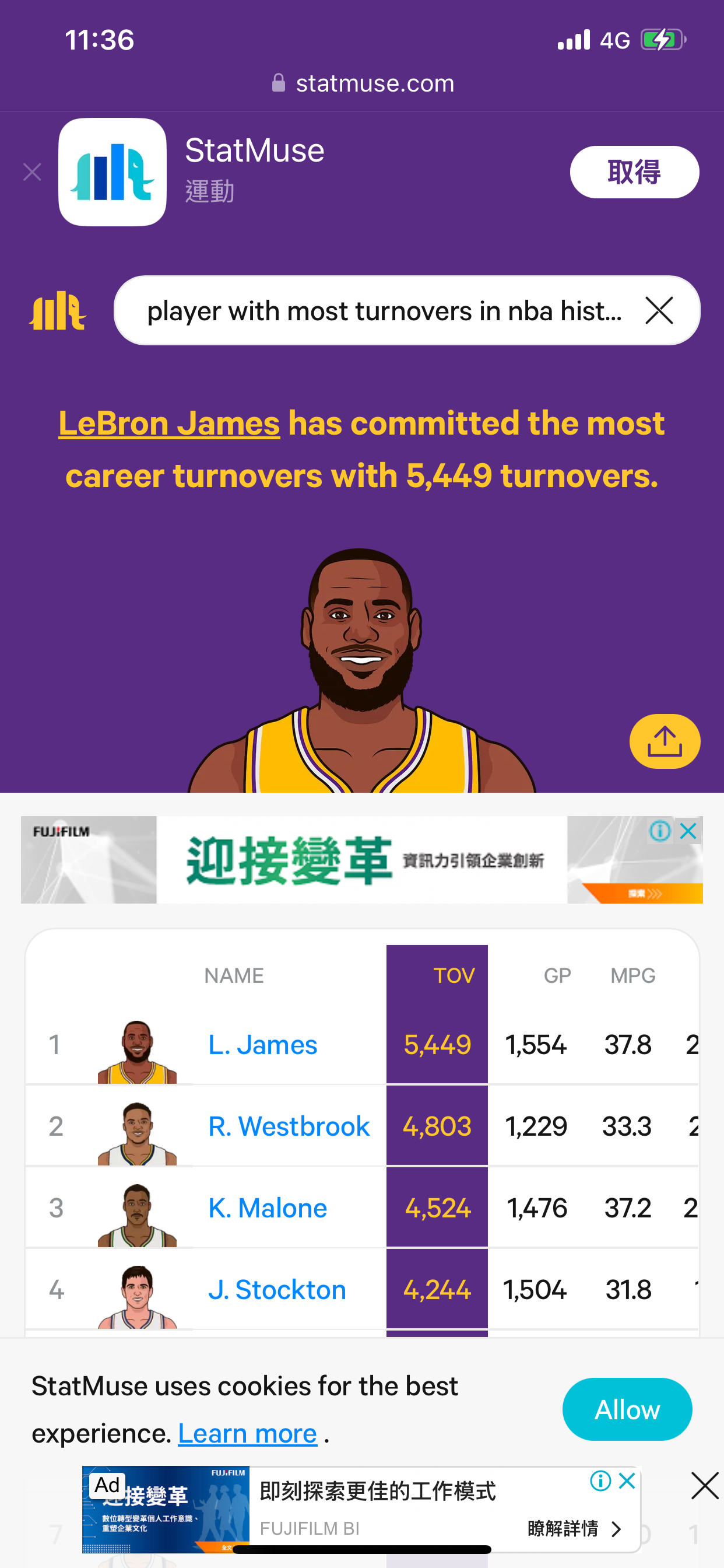
Task: Share this result with the yellow share button
Action: pyautogui.click(x=665, y=741)
